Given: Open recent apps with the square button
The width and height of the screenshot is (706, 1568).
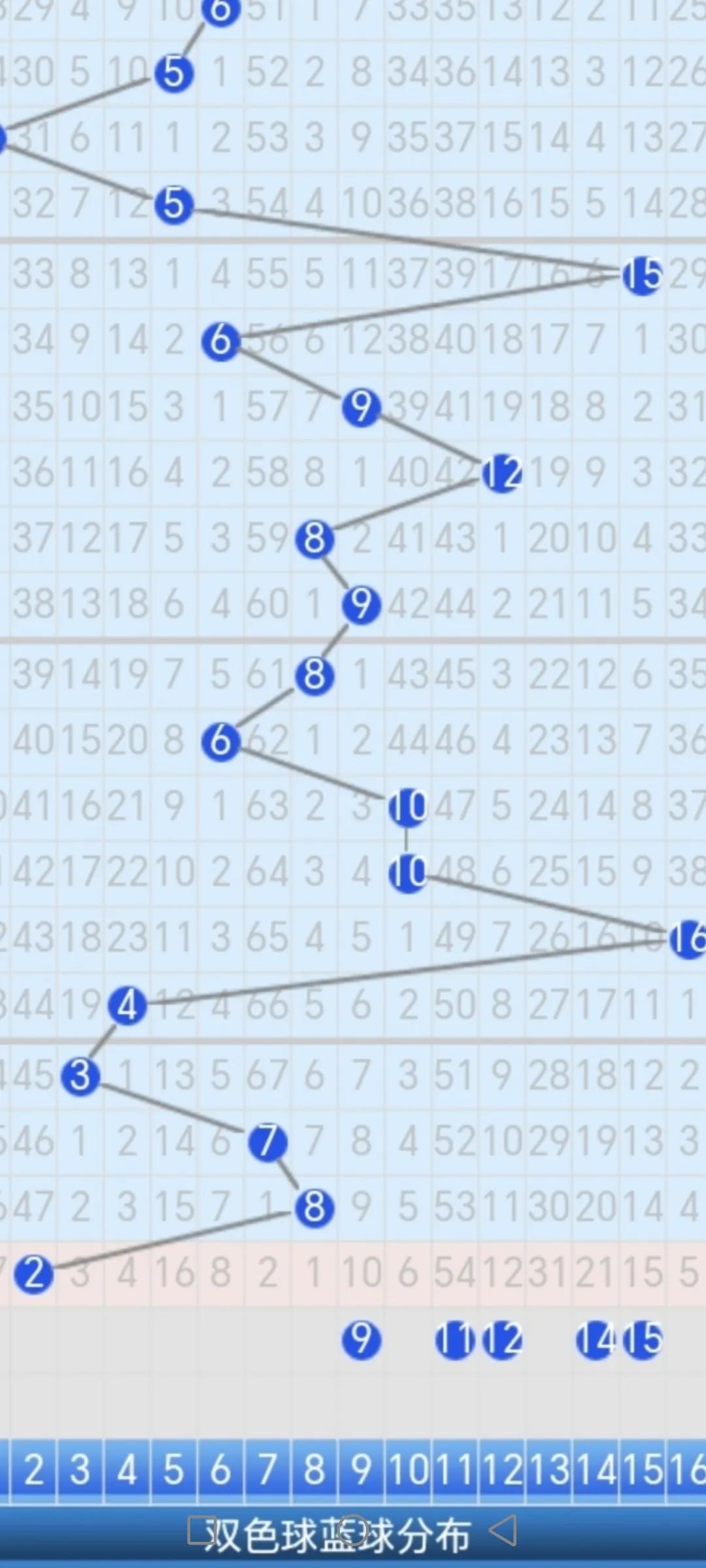Looking at the screenshot, I should click(202, 1530).
